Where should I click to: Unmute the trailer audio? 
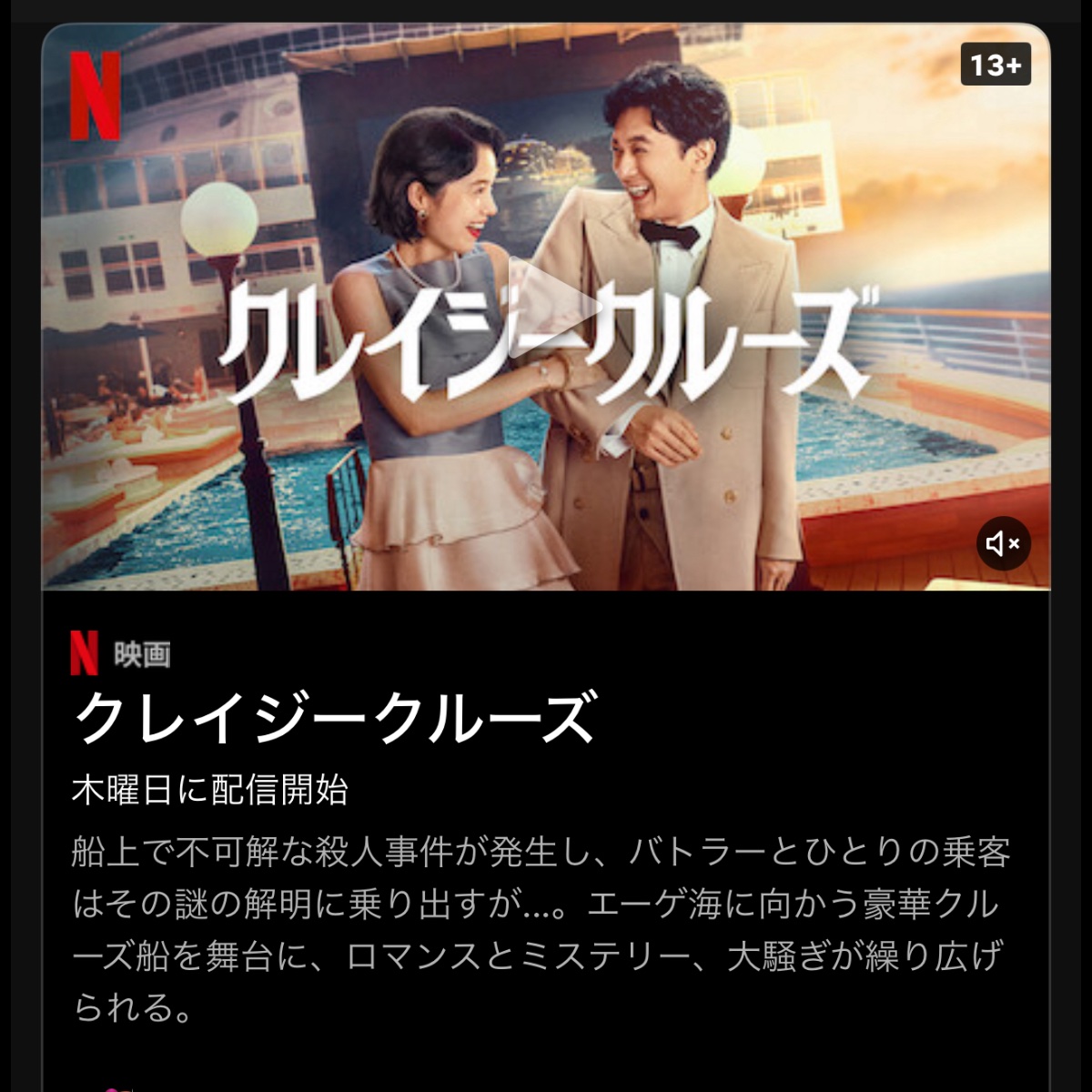click(1004, 543)
